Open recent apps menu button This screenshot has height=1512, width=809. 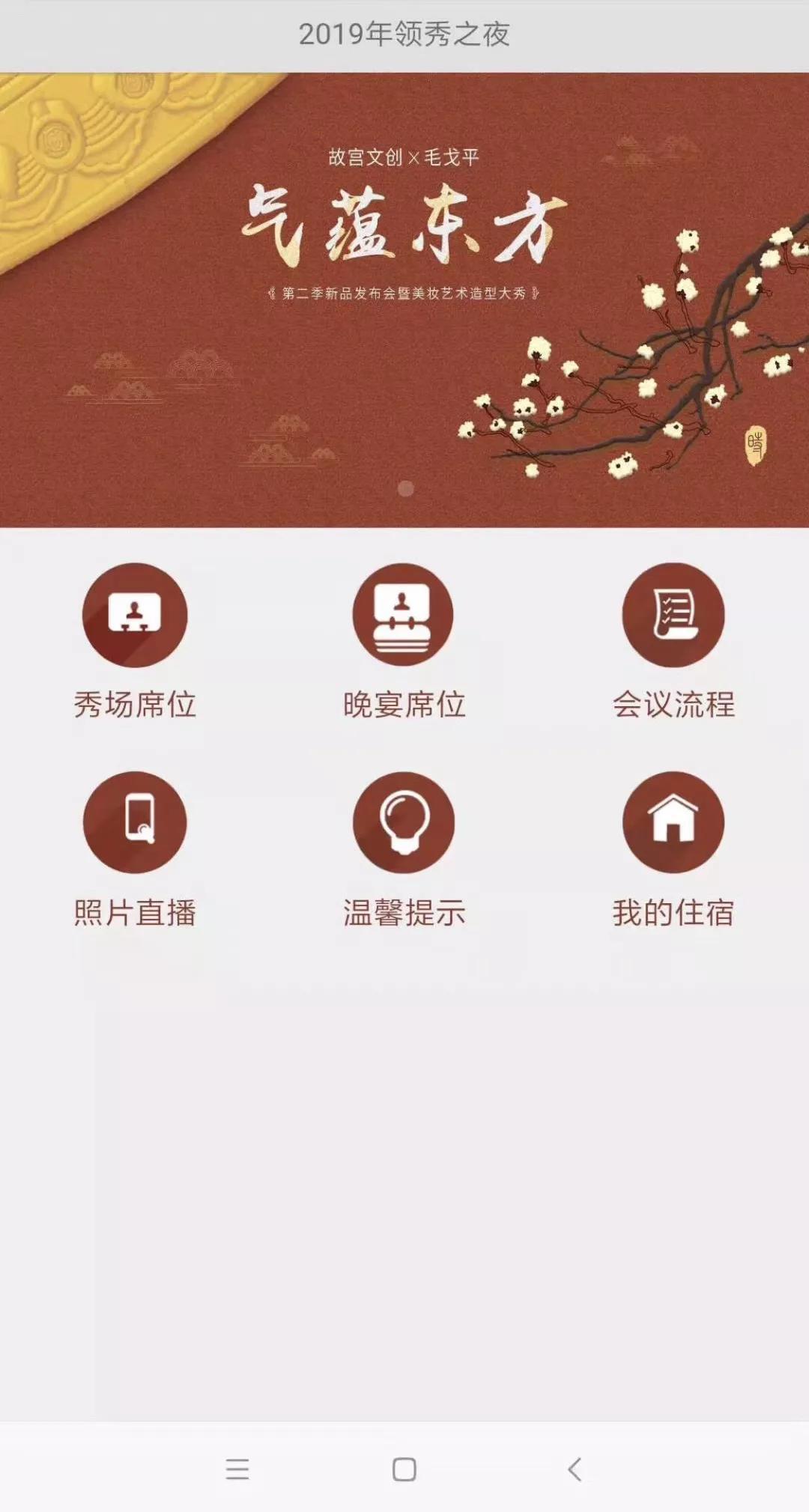[237, 1469]
